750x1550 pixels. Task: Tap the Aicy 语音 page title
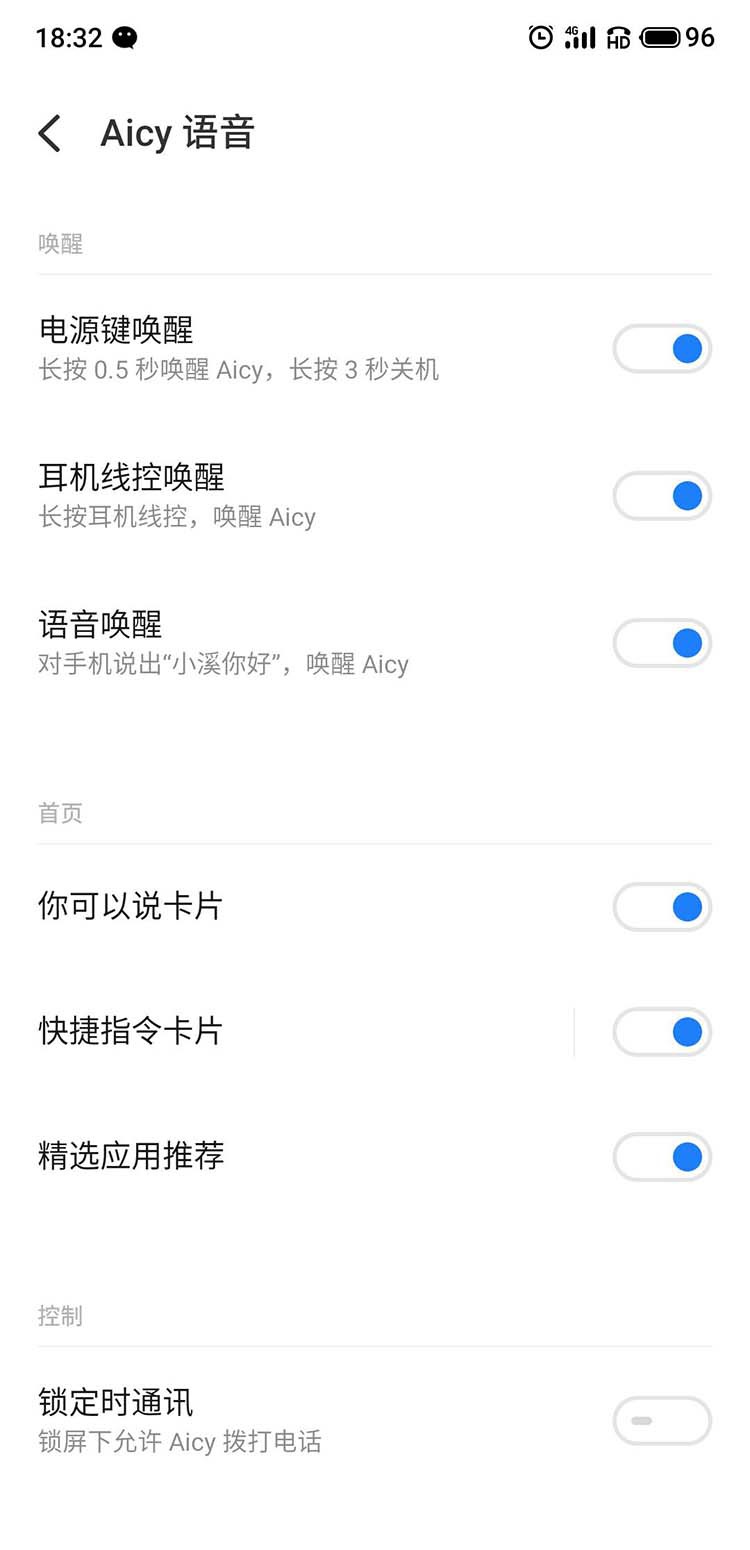click(x=177, y=132)
